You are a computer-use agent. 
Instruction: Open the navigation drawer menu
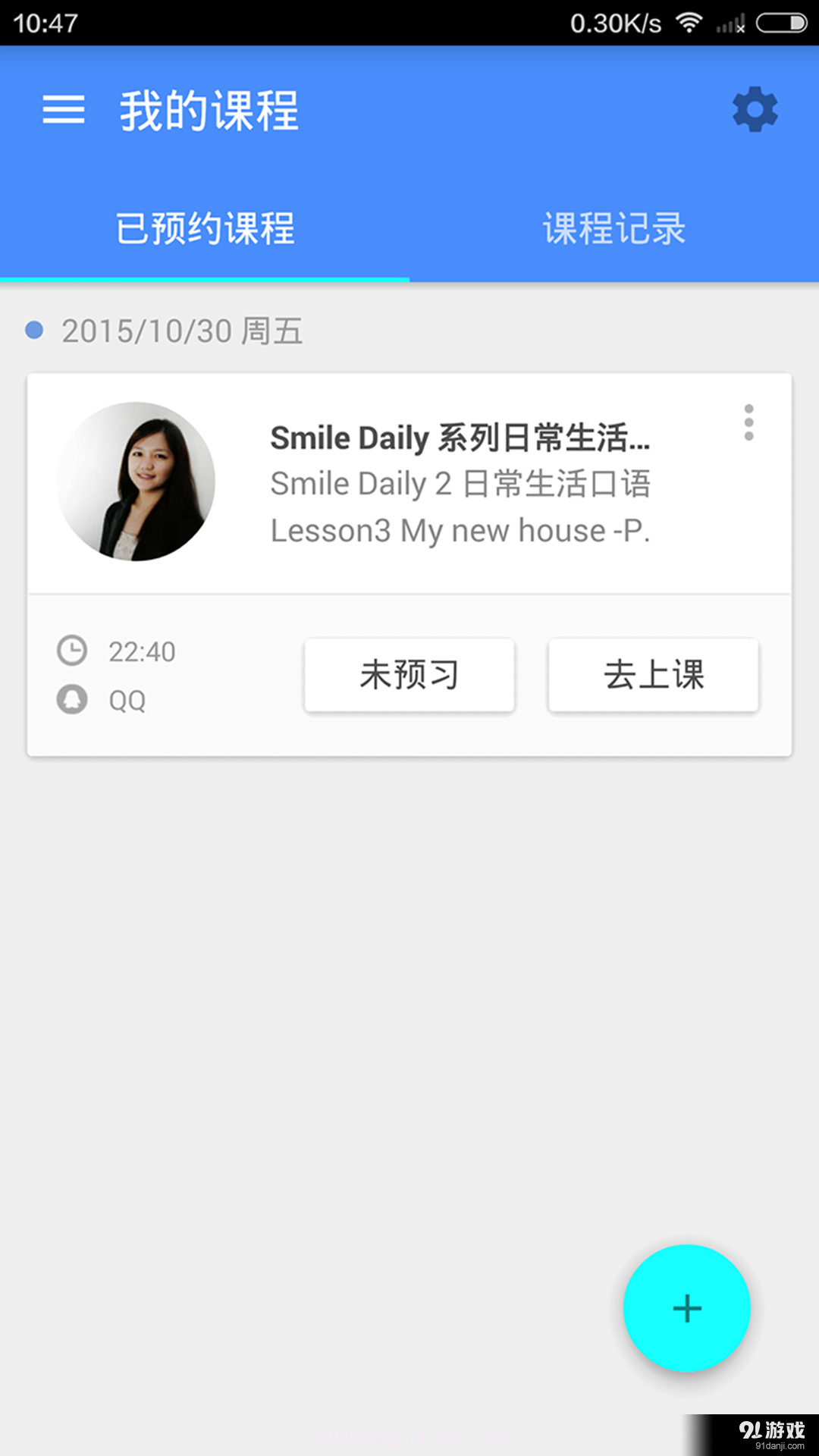(64, 110)
